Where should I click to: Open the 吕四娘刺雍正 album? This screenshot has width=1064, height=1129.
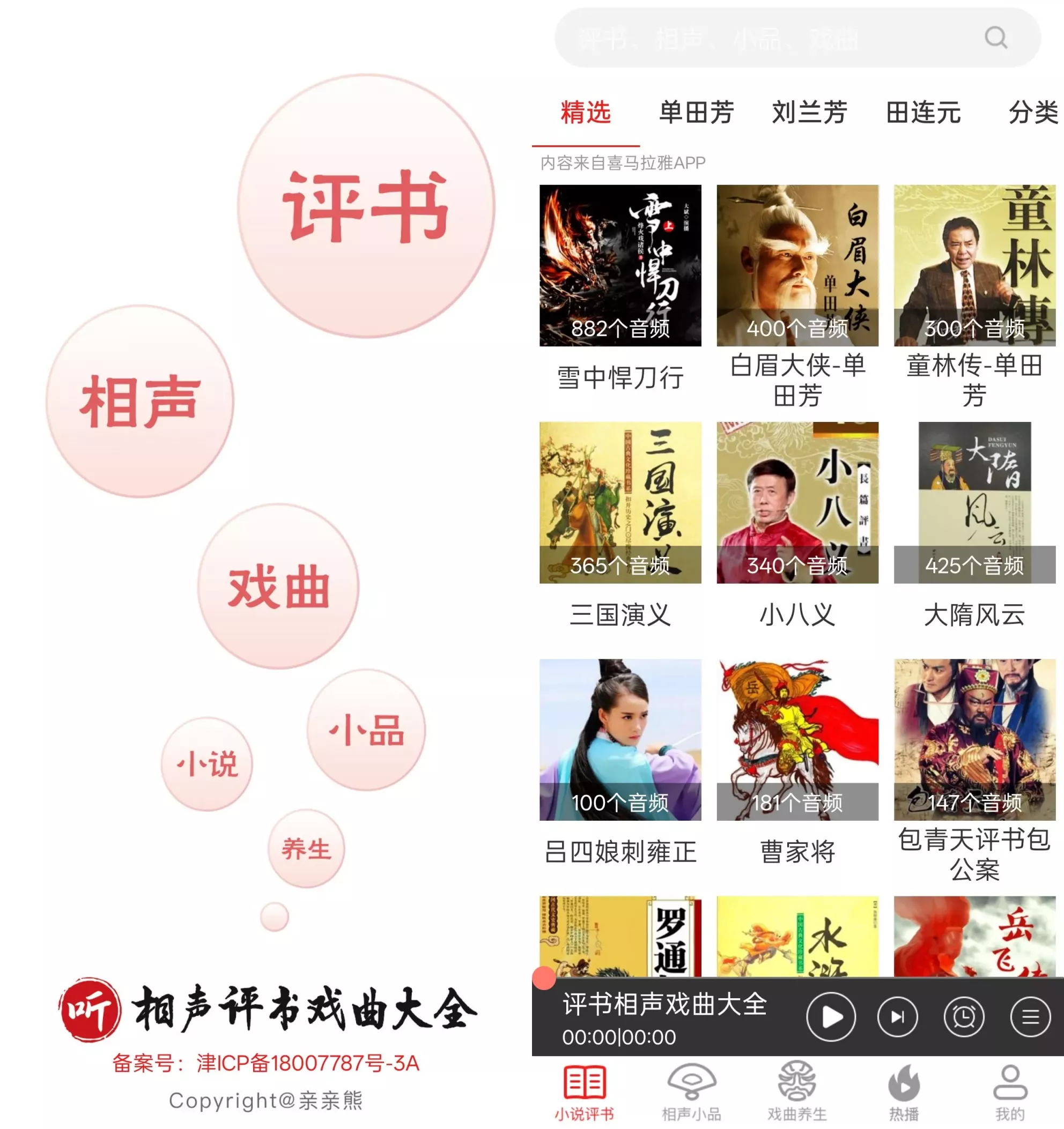point(620,739)
